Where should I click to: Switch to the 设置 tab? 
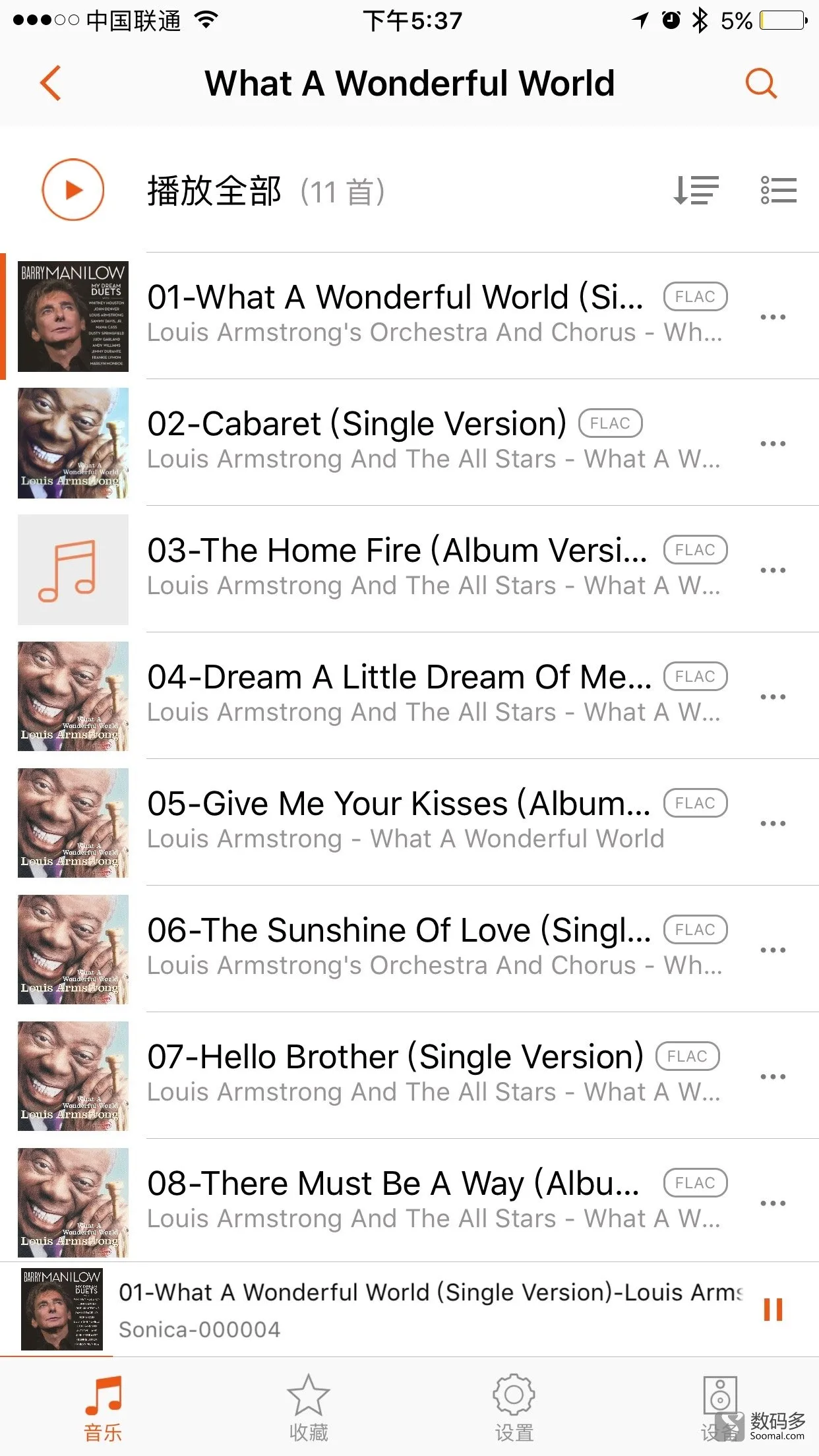point(514,1407)
